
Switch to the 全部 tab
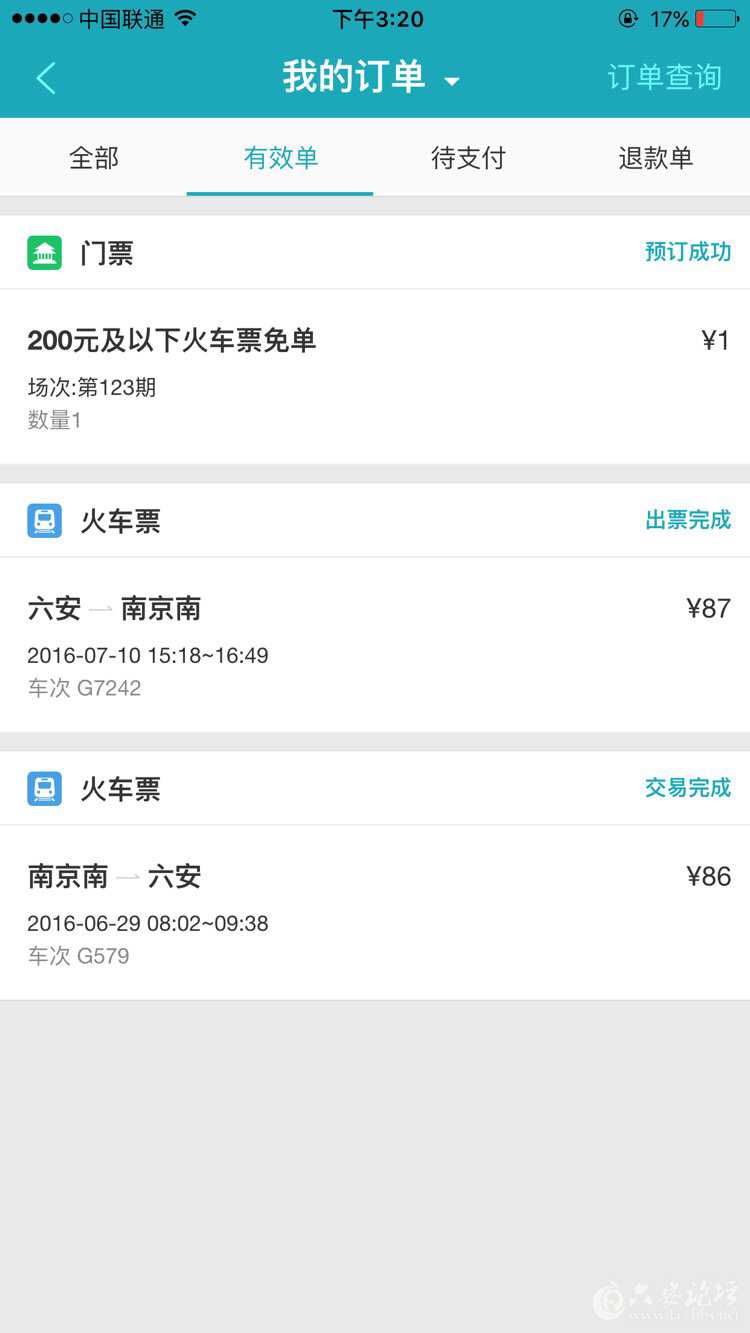[x=94, y=158]
